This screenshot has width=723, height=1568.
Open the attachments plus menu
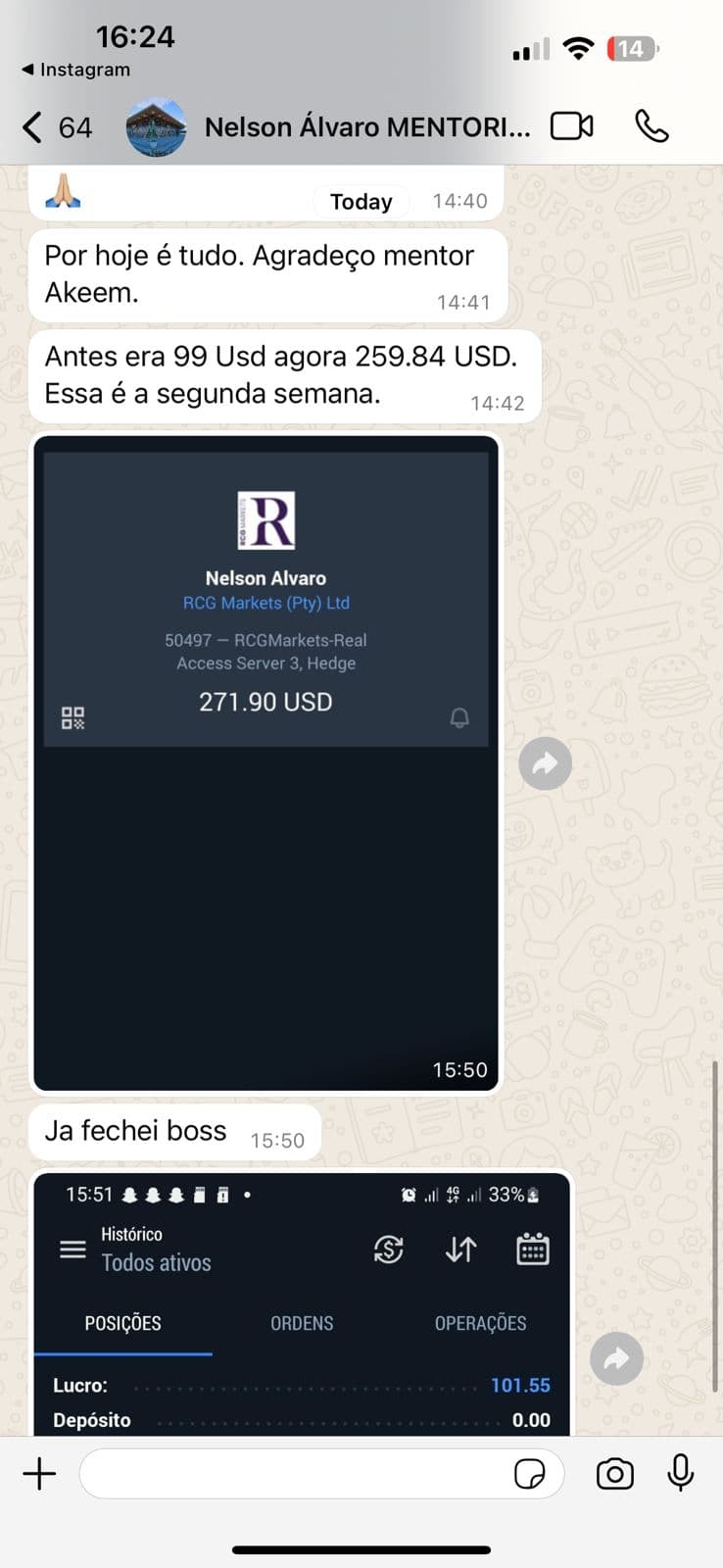coord(39,1474)
